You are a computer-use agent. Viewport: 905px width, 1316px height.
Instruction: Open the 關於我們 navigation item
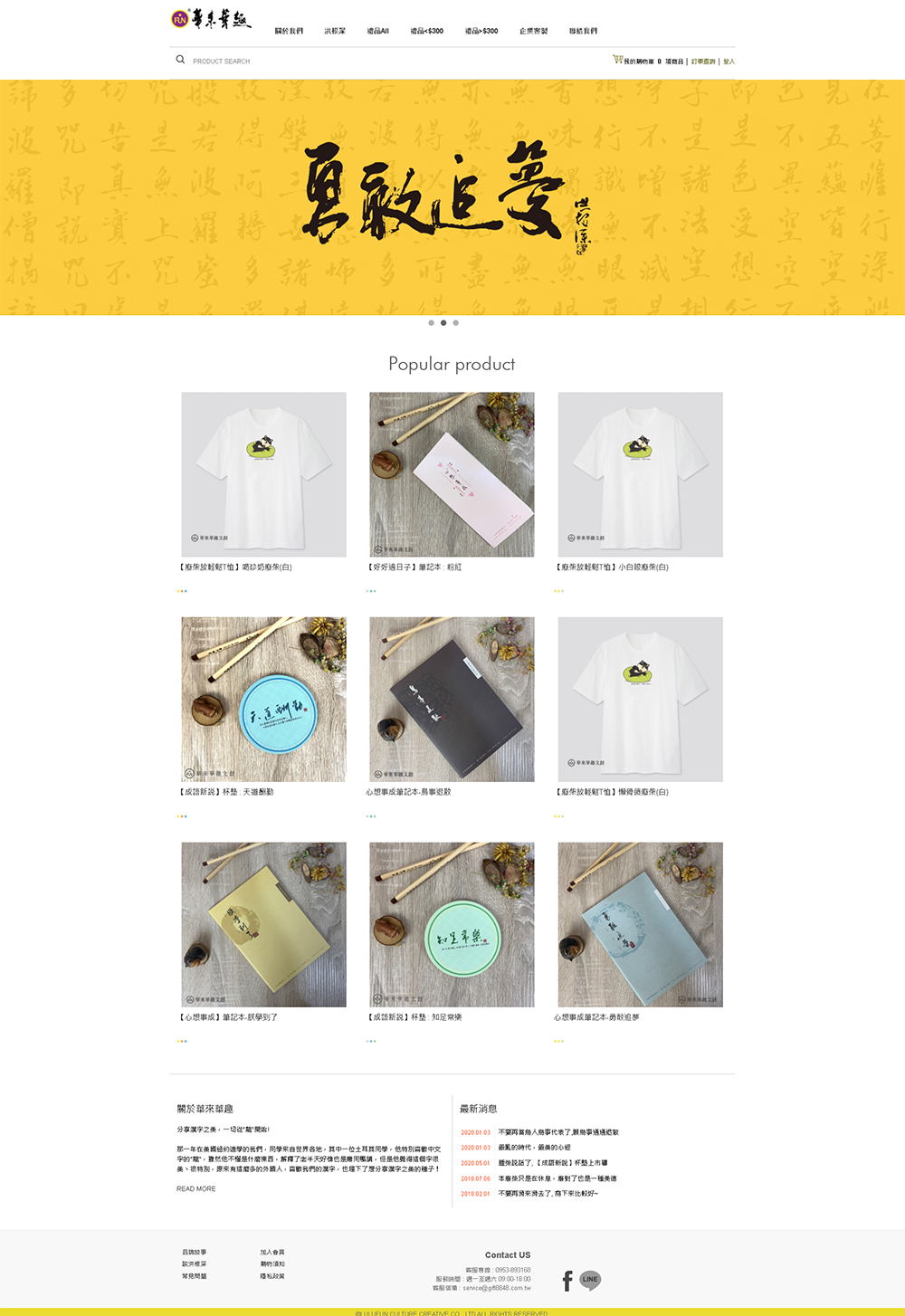point(289,31)
